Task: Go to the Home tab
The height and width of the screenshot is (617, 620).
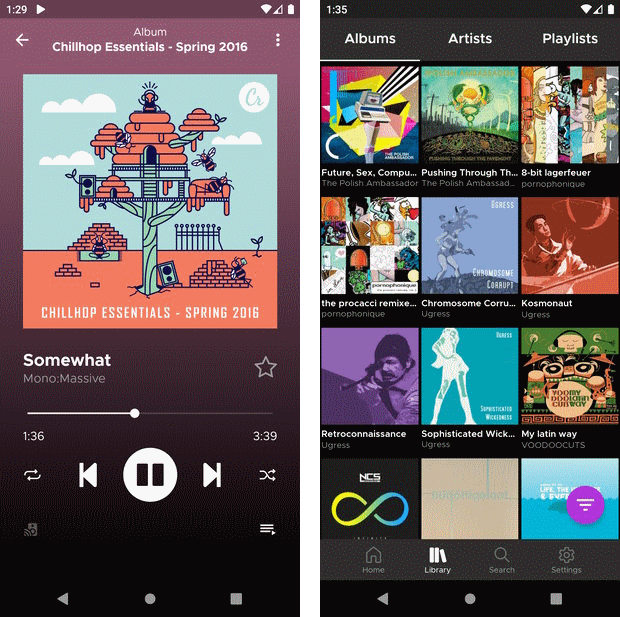Action: point(373,560)
